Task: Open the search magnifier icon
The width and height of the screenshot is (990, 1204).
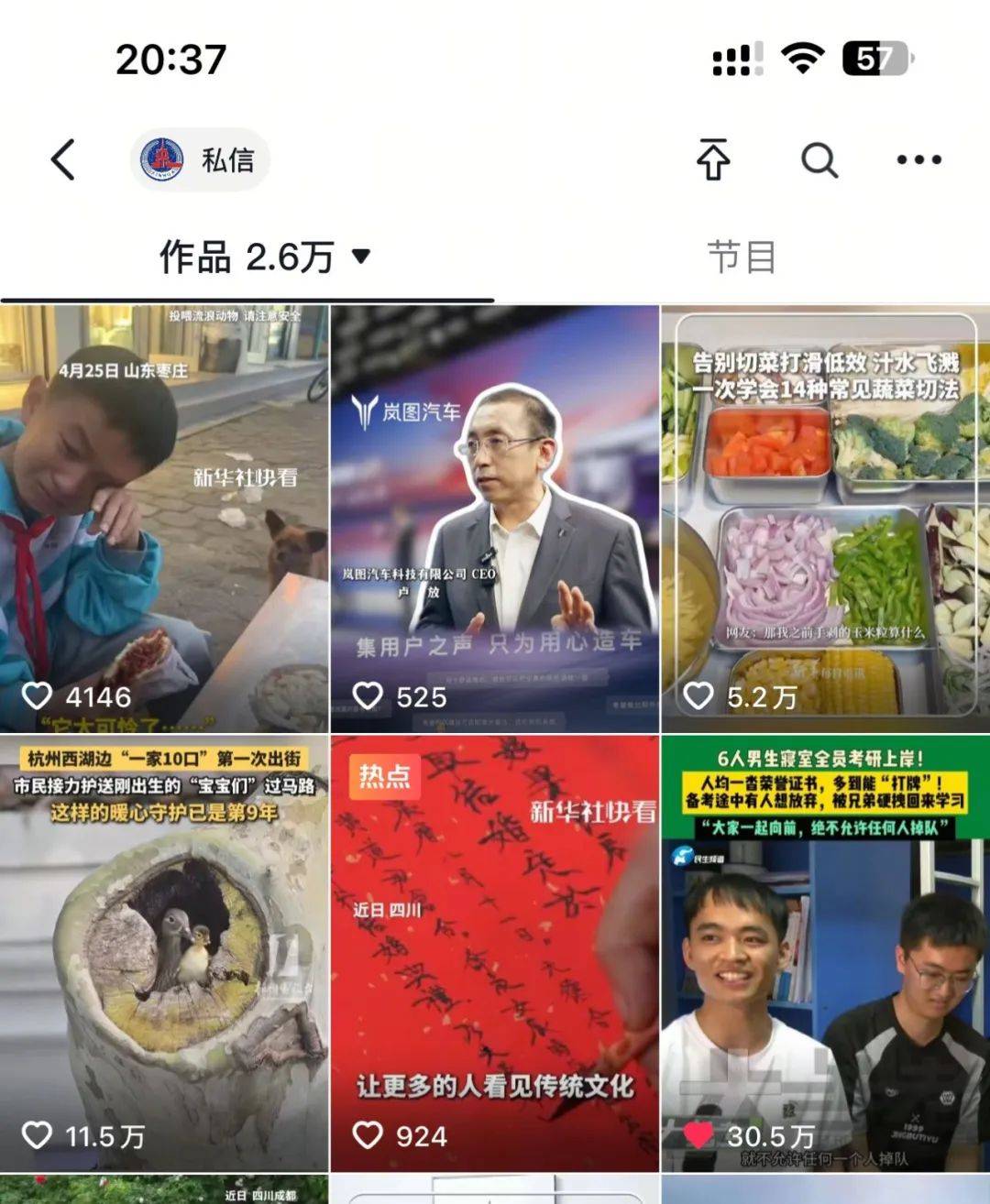Action: (x=819, y=160)
